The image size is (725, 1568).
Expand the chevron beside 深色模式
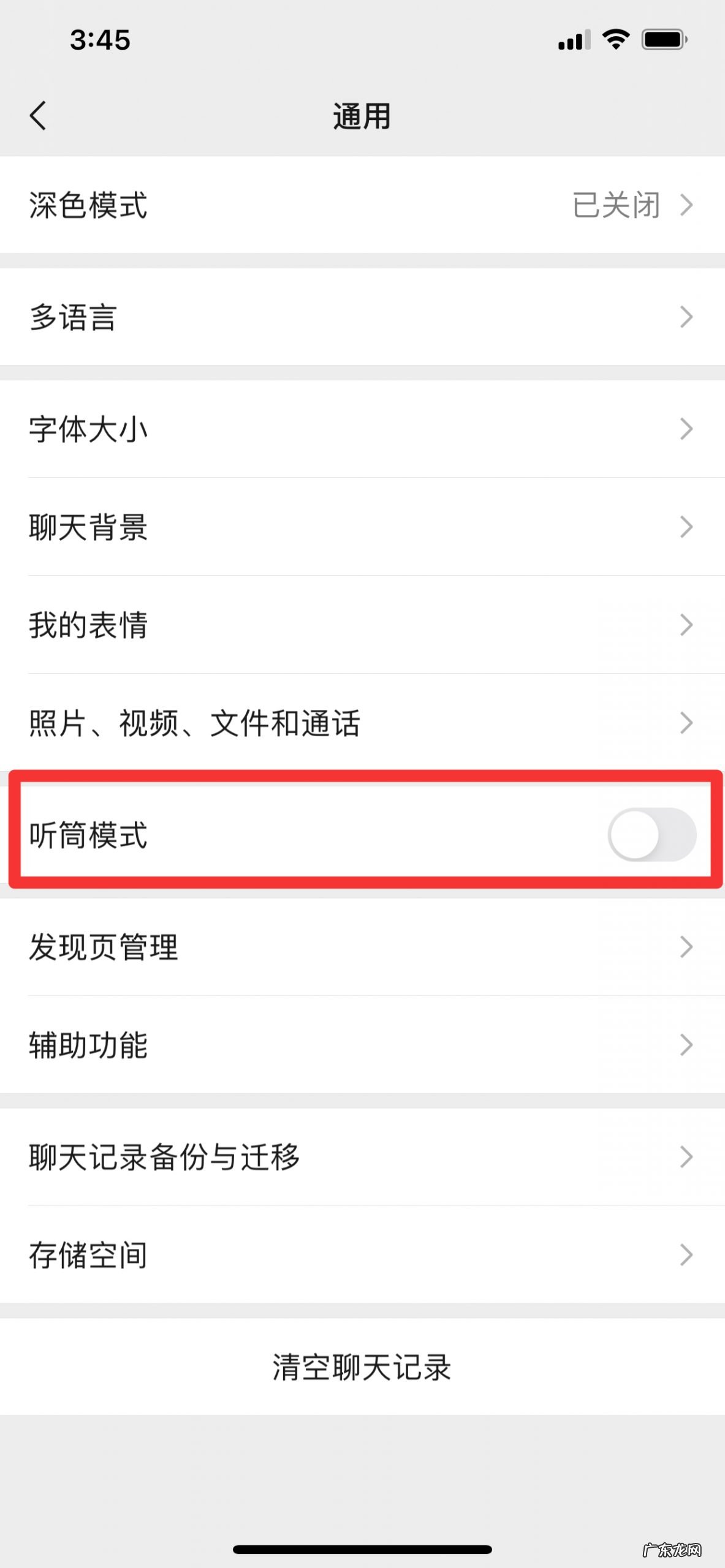(x=688, y=206)
